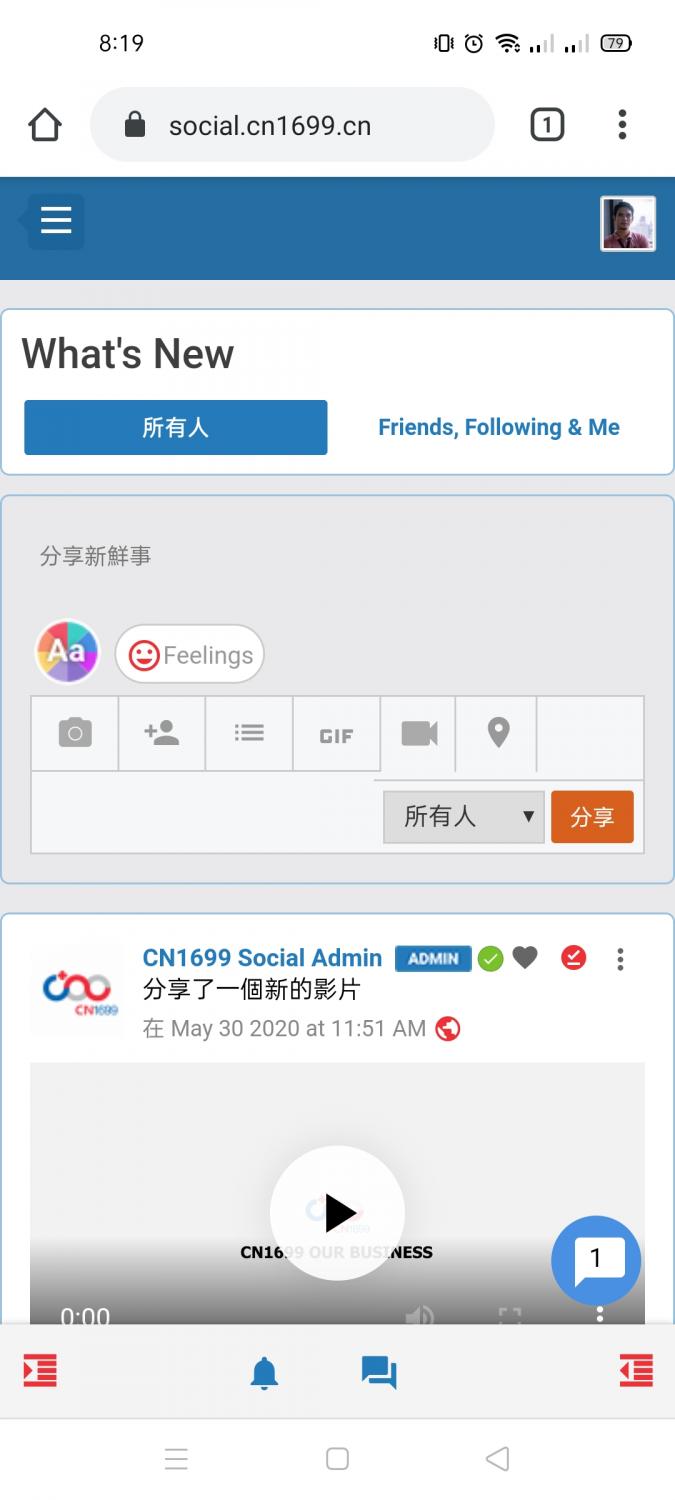Create a poll with the list icon
The image size is (675, 1500).
point(249,734)
